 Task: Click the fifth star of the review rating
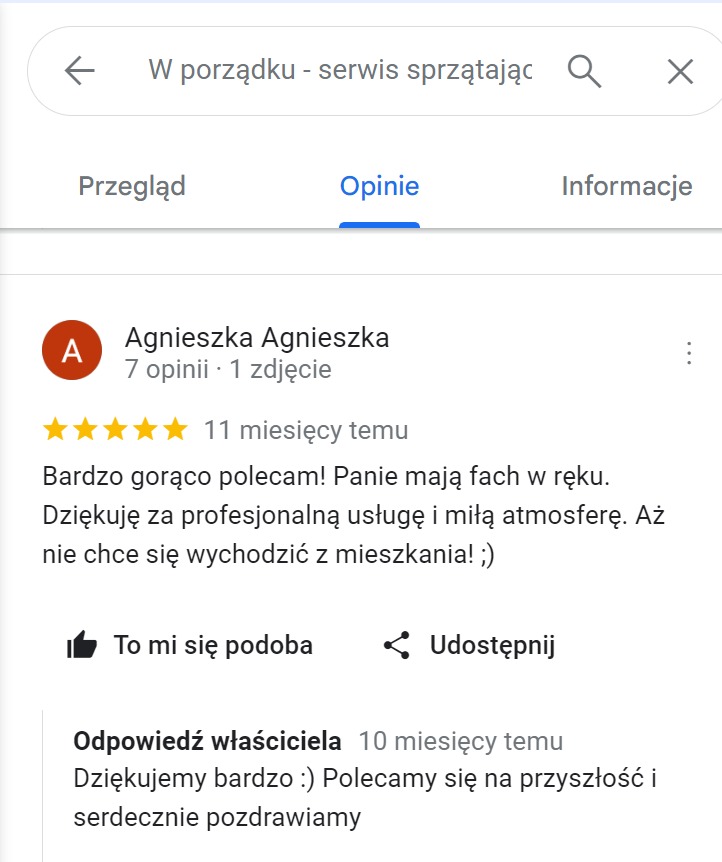(x=167, y=429)
